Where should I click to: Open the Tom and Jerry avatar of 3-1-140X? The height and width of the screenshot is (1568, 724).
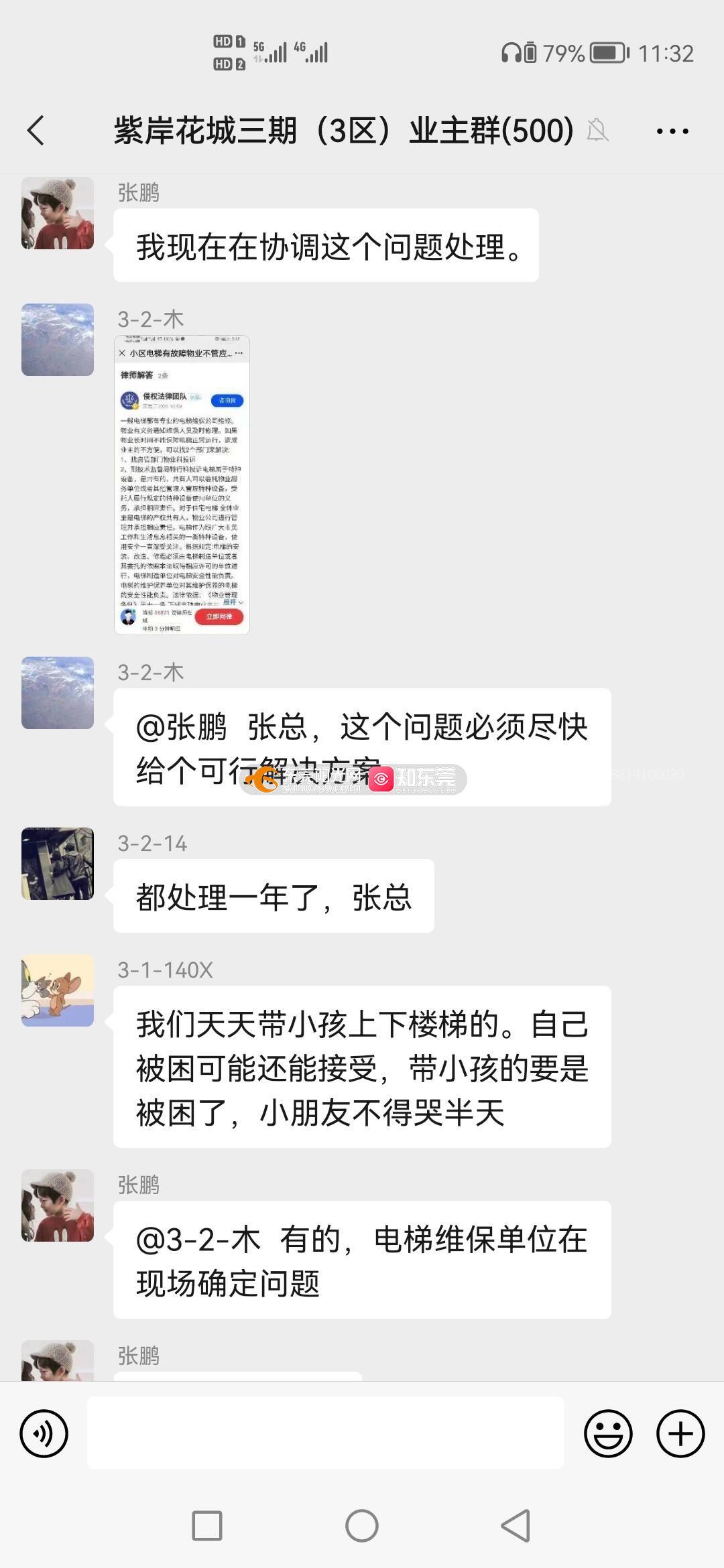tap(58, 990)
